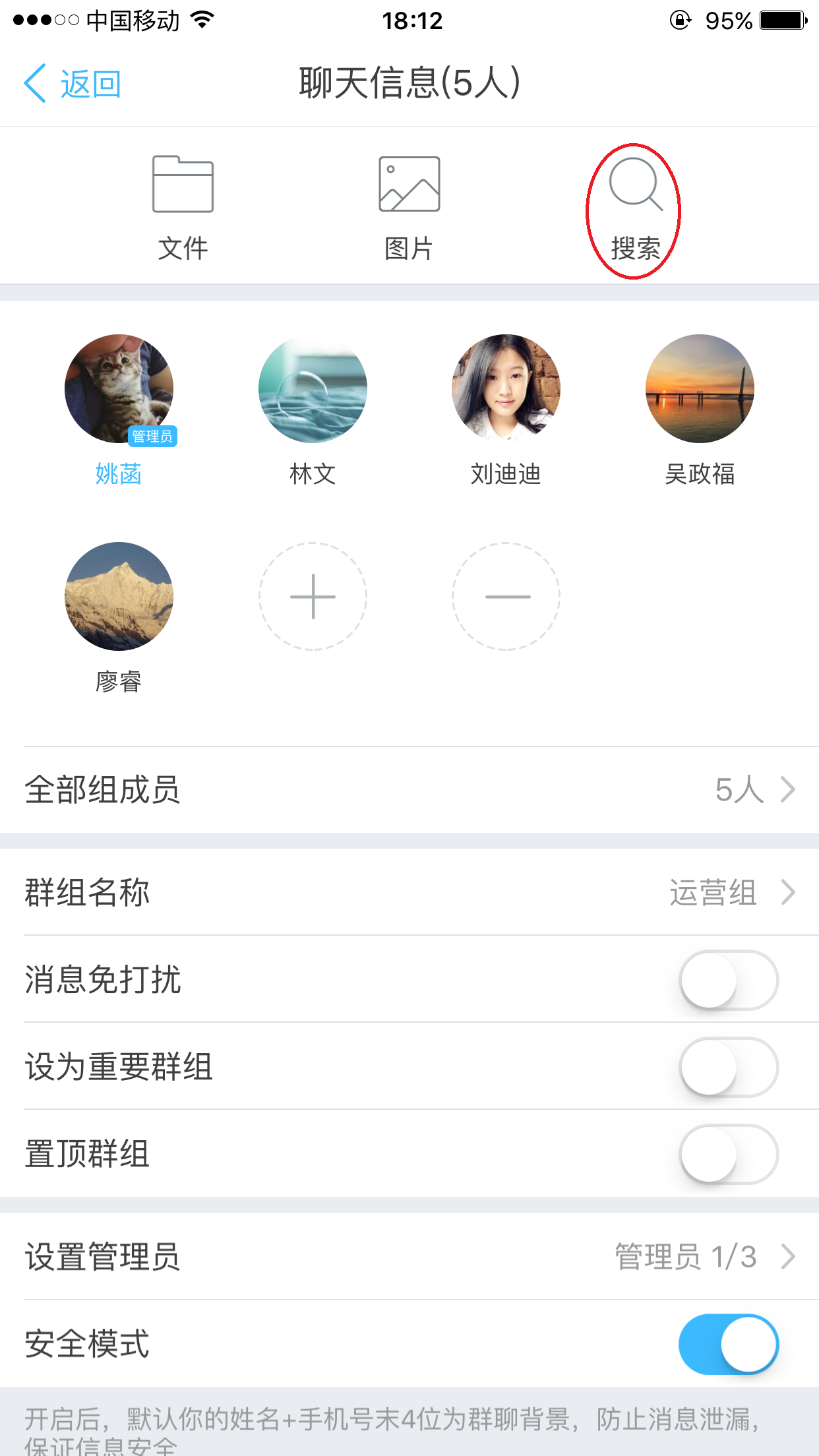
Task: View 刘迪迪's profile
Action: (x=506, y=389)
